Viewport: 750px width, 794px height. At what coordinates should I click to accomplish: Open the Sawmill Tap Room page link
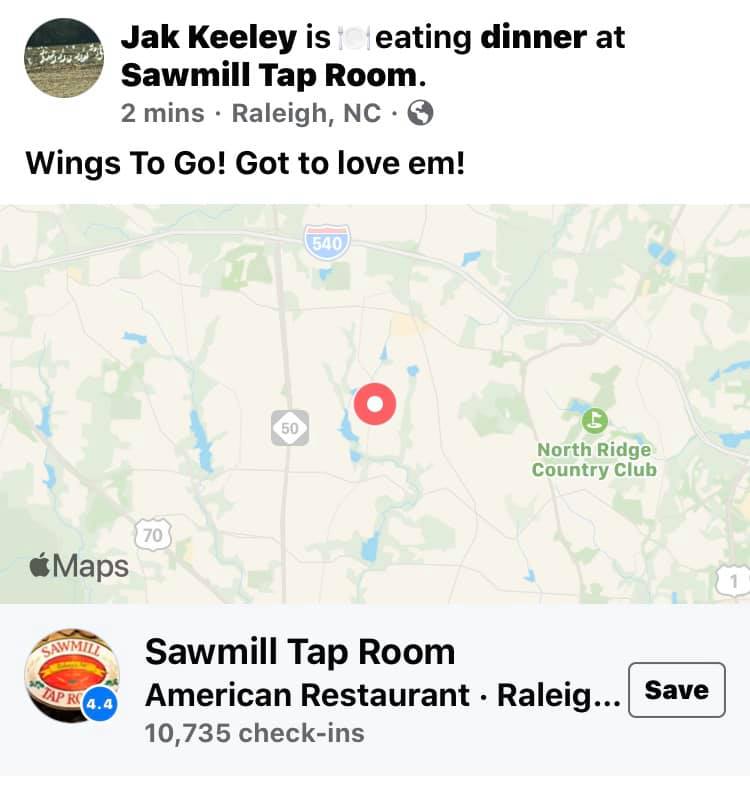(298, 650)
